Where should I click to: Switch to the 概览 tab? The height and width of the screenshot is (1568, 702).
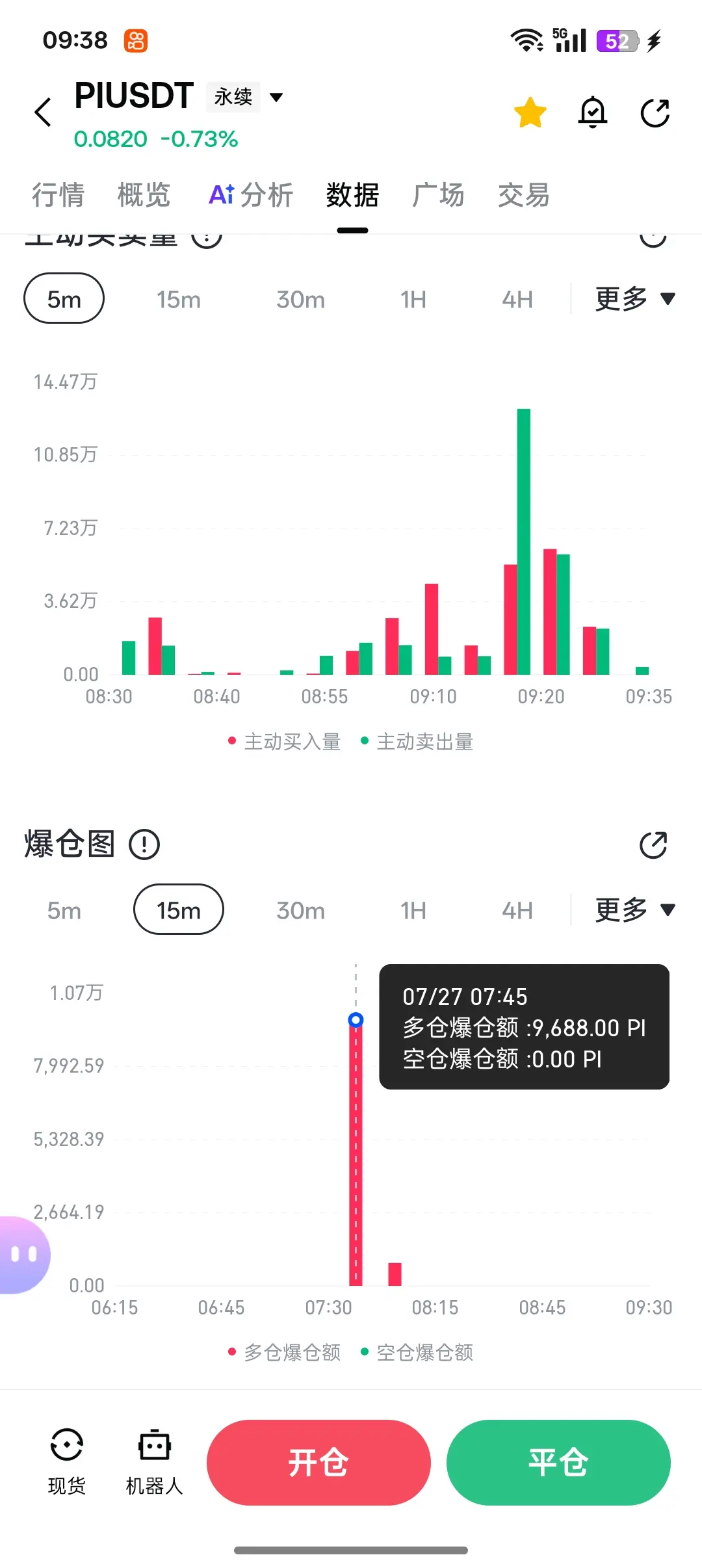(144, 195)
